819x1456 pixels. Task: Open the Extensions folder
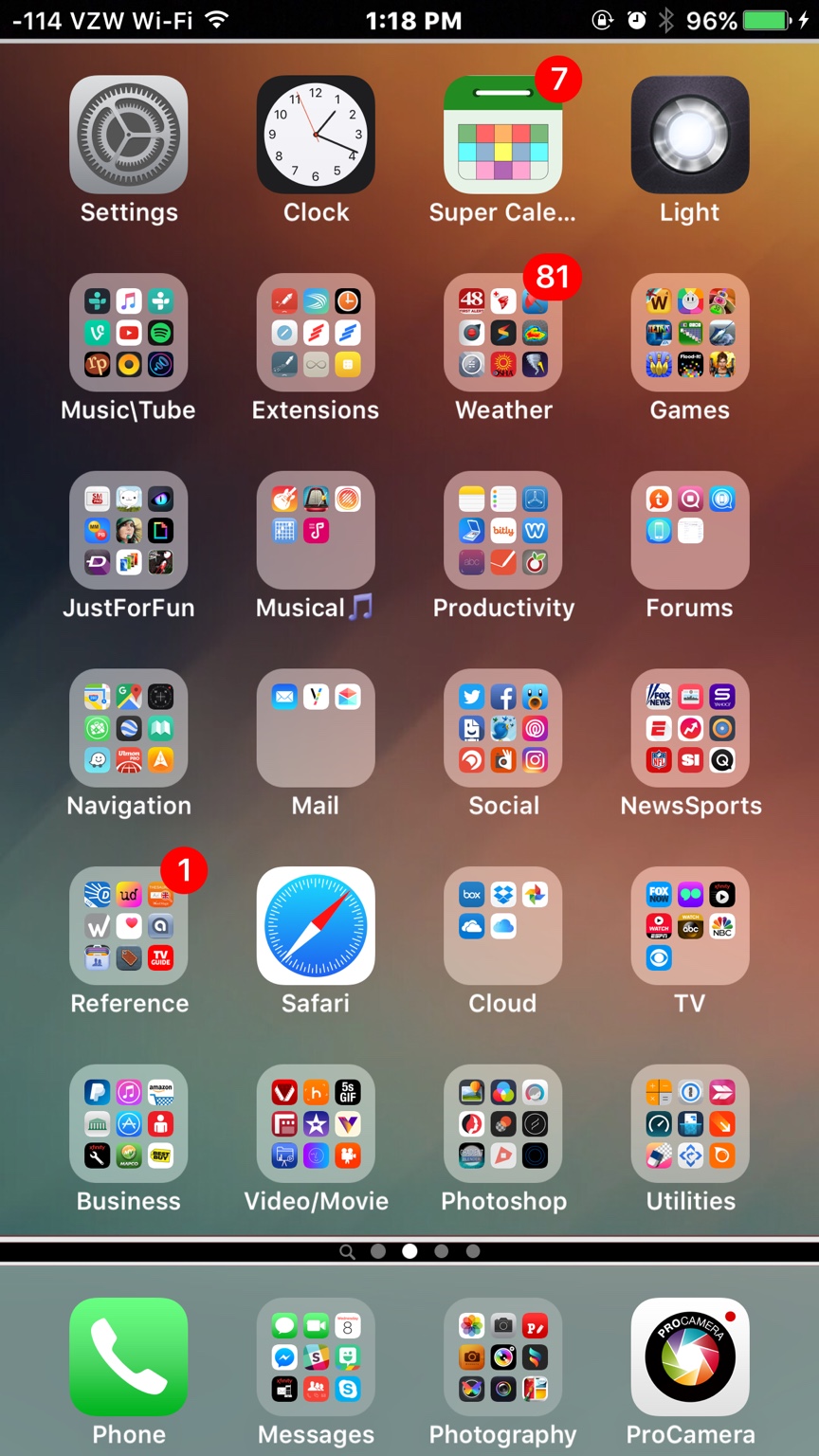click(316, 333)
